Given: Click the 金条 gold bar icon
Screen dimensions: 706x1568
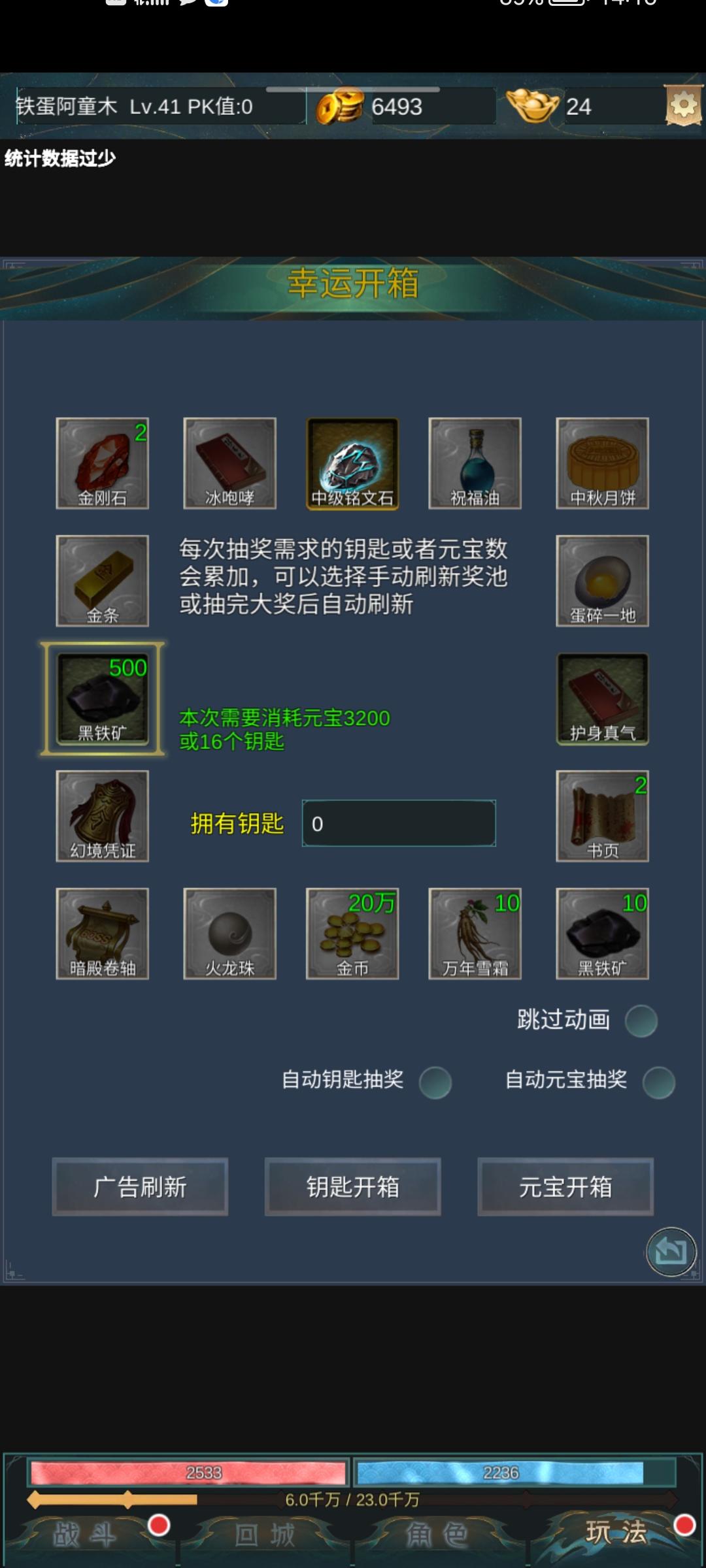Looking at the screenshot, I should [x=103, y=580].
